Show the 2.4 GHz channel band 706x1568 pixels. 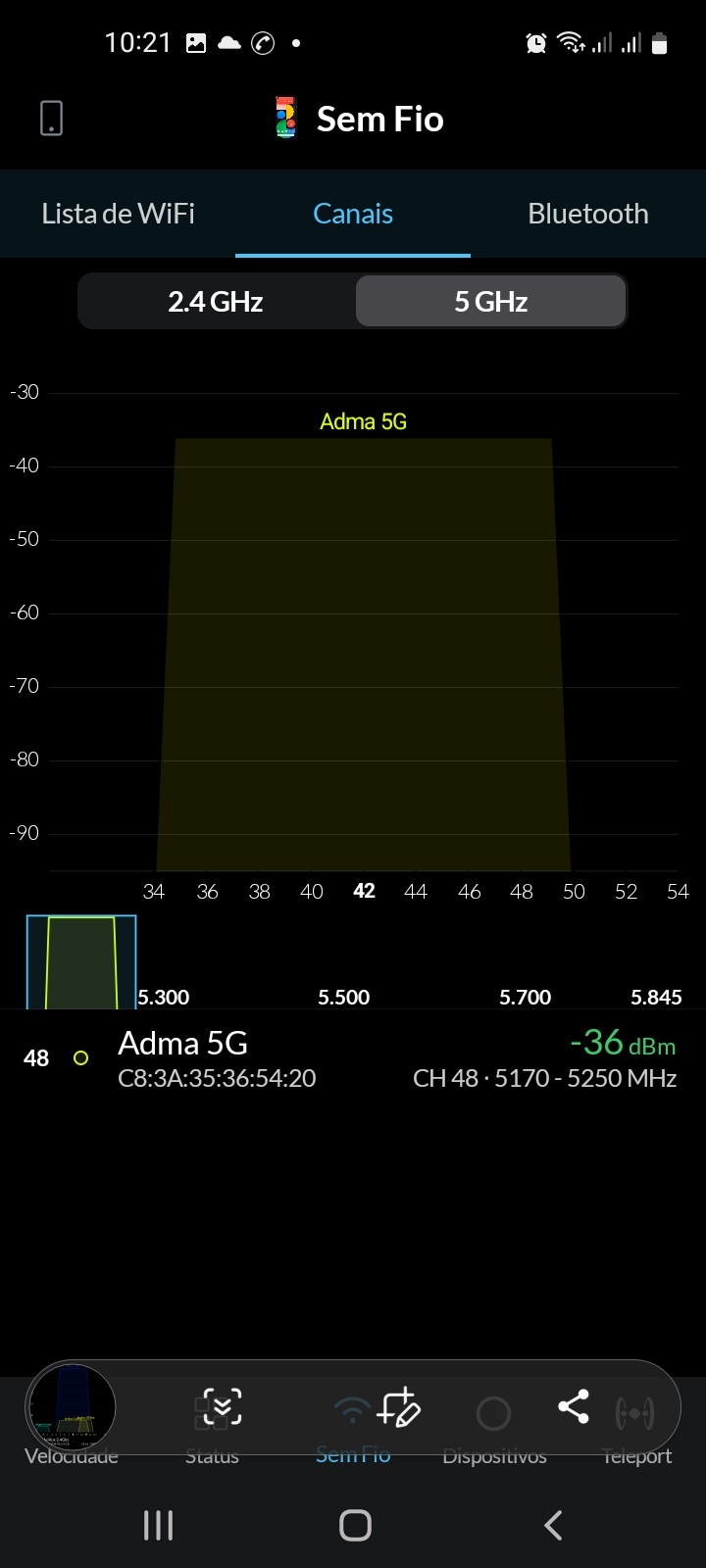[x=216, y=301]
